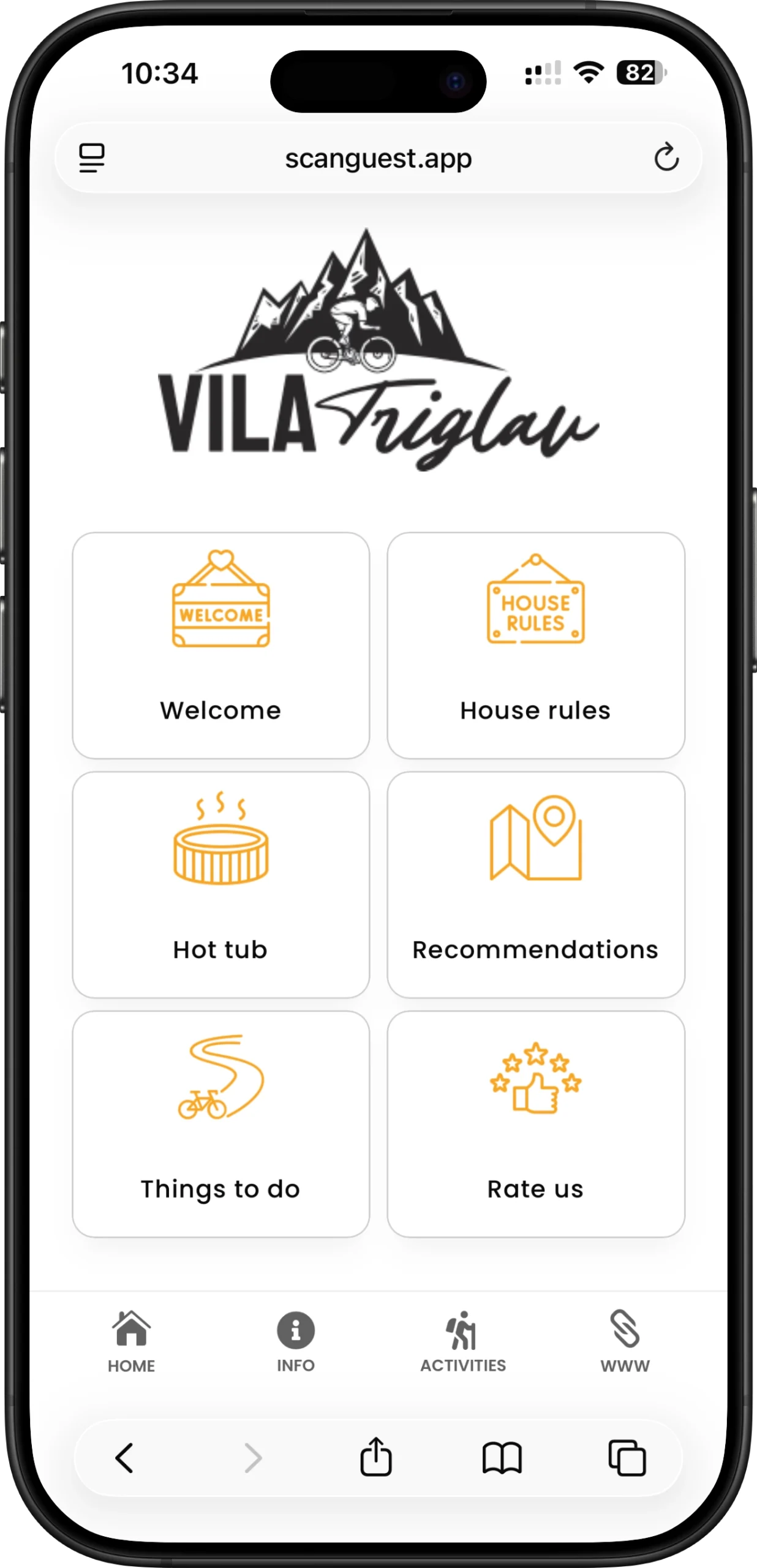Reload the page in the address bar

(x=666, y=158)
